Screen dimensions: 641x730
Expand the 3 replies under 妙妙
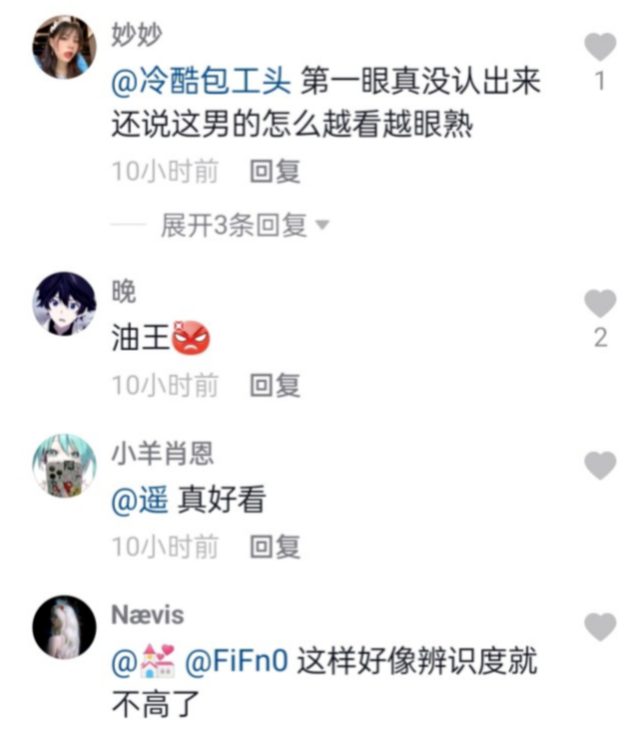click(244, 225)
